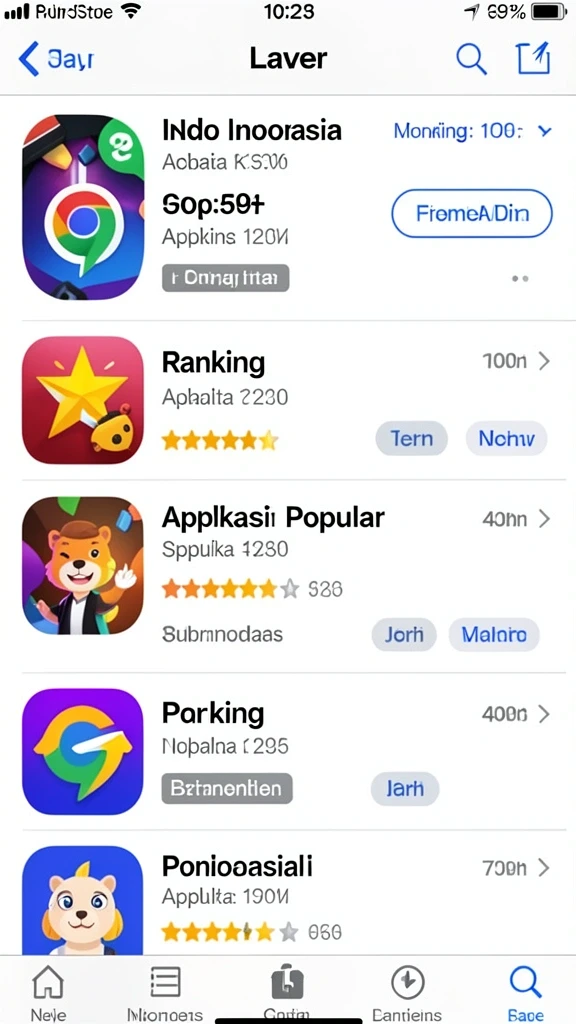
Task: Switch to the Nele home tab
Action: [x=48, y=993]
